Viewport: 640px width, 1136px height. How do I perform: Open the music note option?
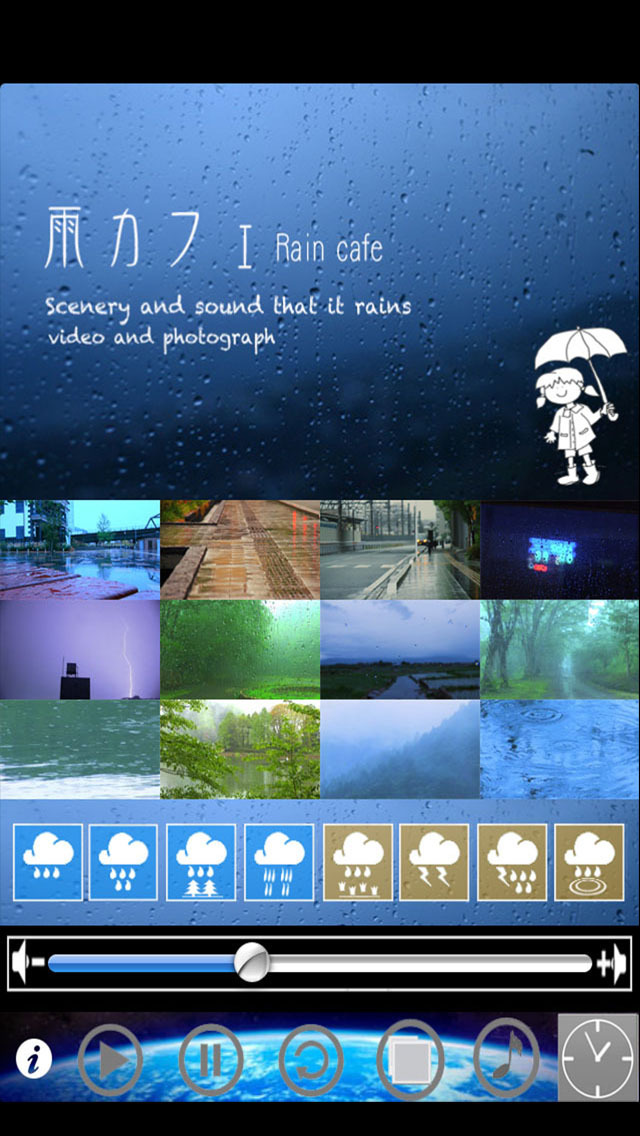pyautogui.click(x=507, y=1059)
